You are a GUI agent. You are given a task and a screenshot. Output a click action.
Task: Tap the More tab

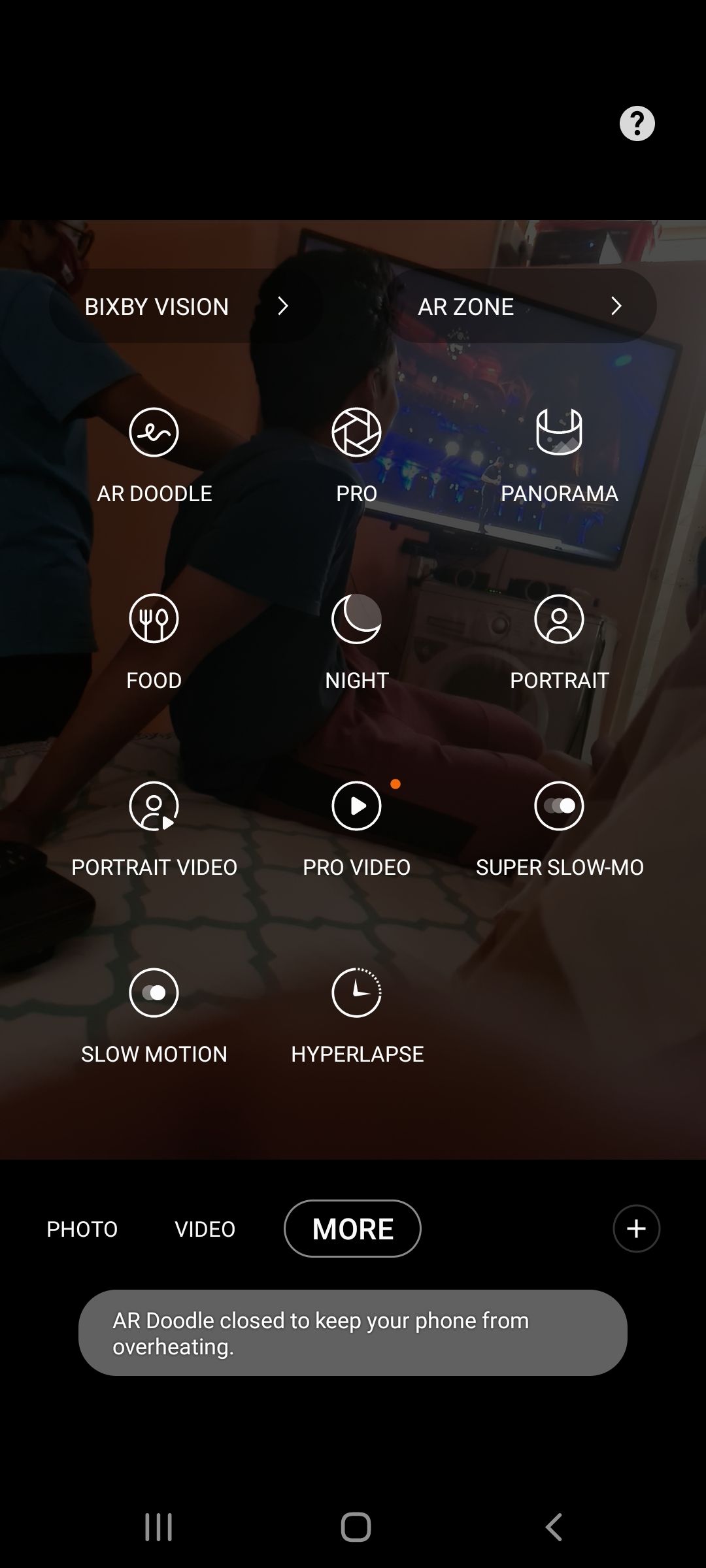(353, 1229)
